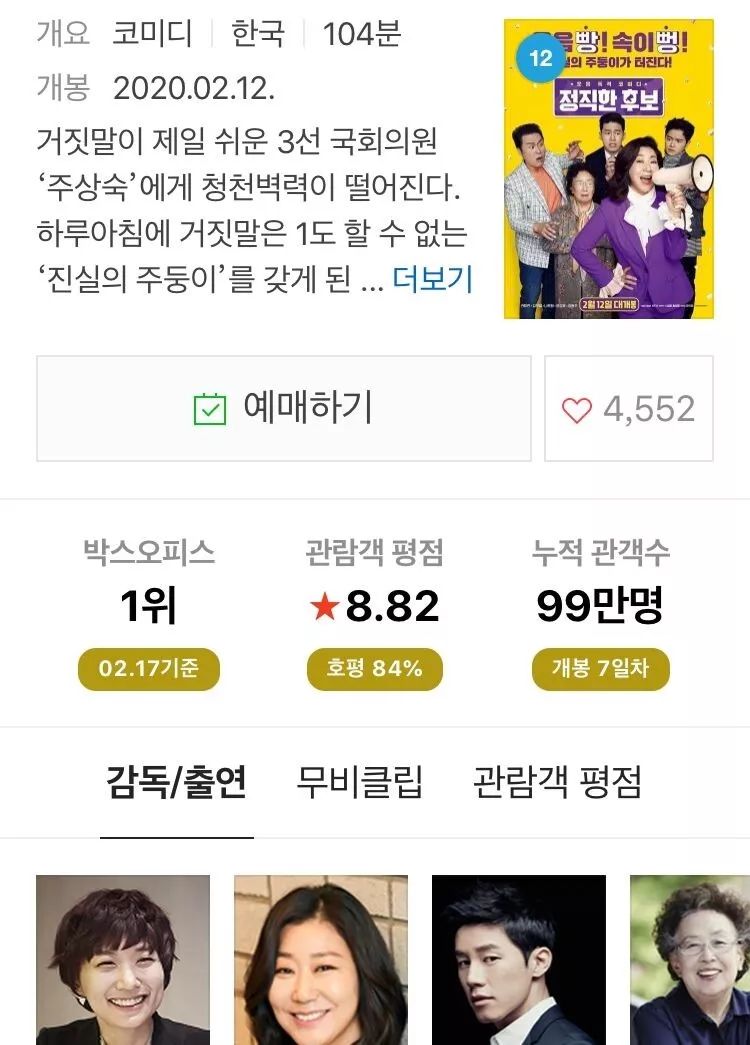Switch to the 무비클립 tab
Image resolution: width=750 pixels, height=1045 pixels.
pos(360,783)
